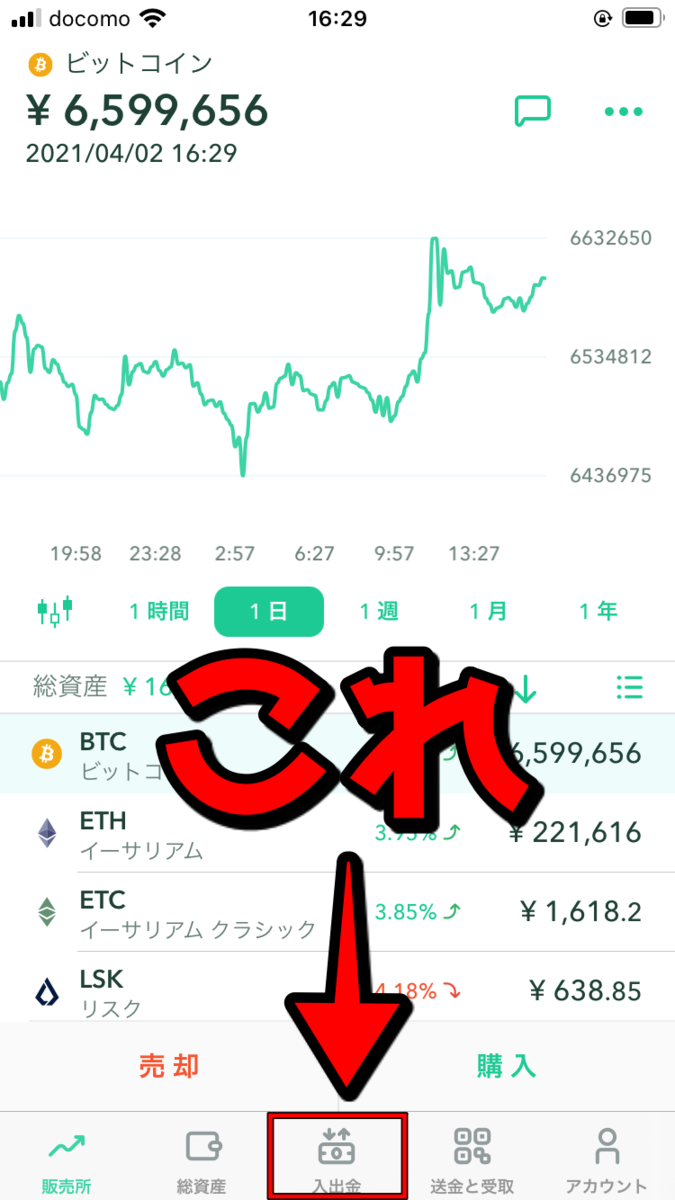Switch to candlestick chart view
The height and width of the screenshot is (1200, 675).
[x=55, y=610]
